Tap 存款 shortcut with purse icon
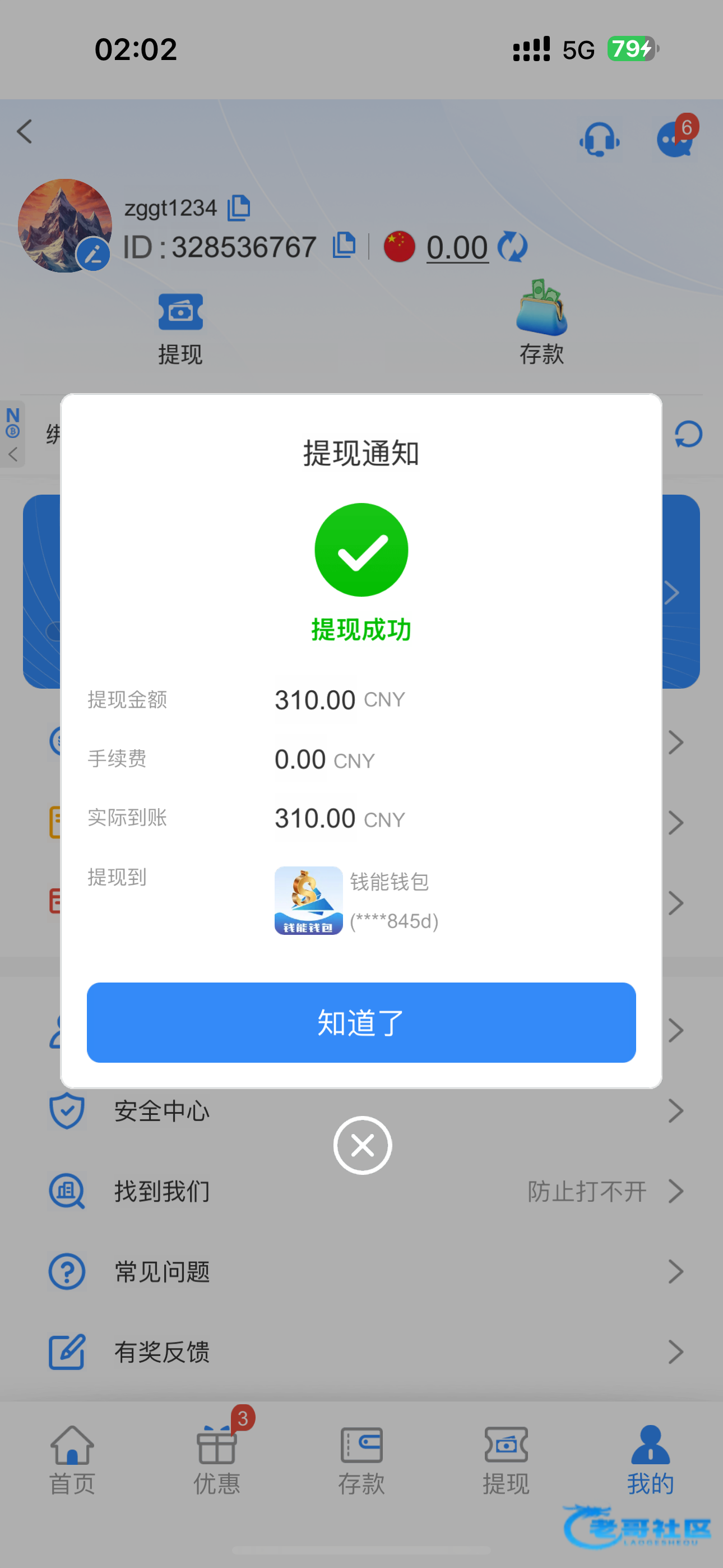 click(541, 323)
